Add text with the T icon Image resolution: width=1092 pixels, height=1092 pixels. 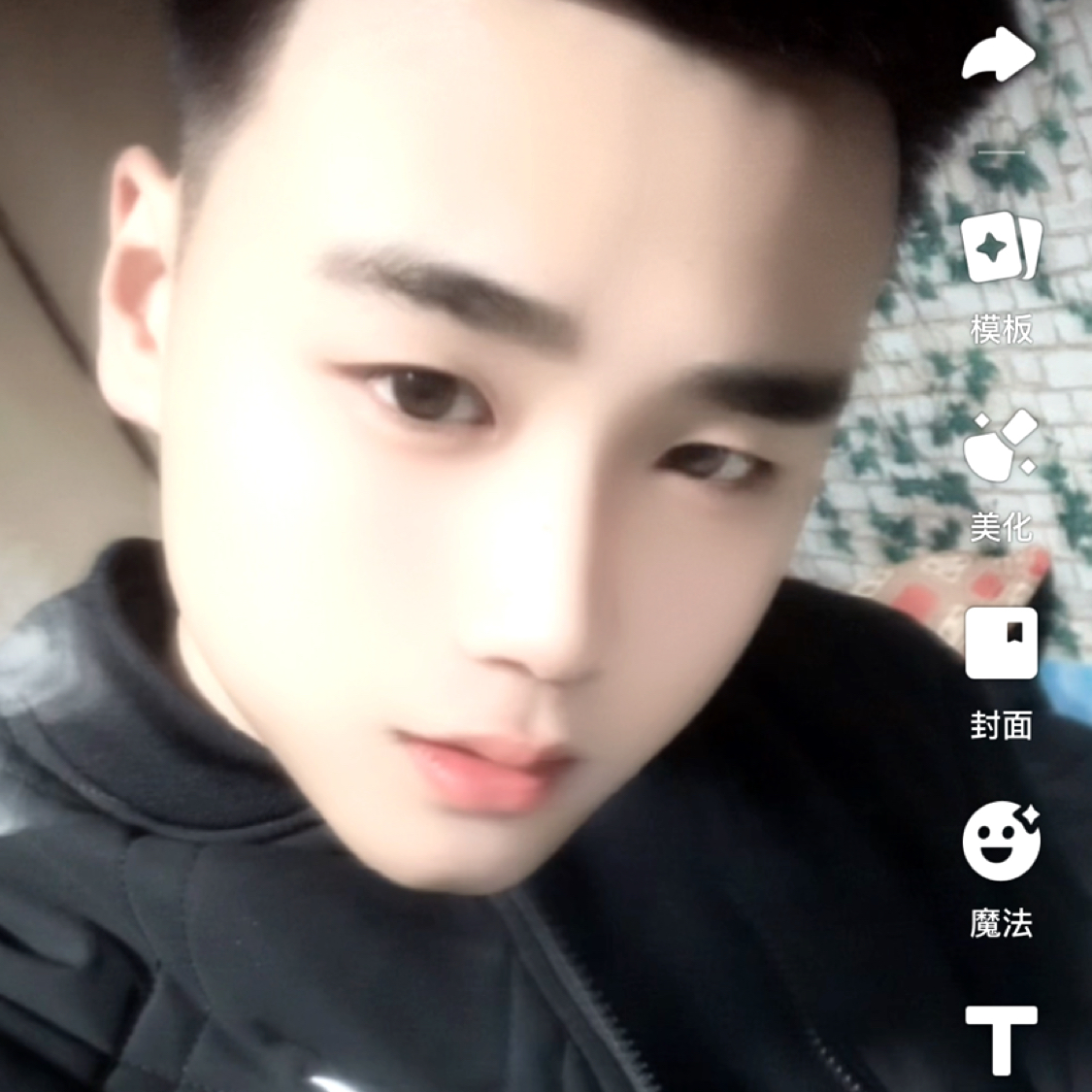tap(1001, 1040)
